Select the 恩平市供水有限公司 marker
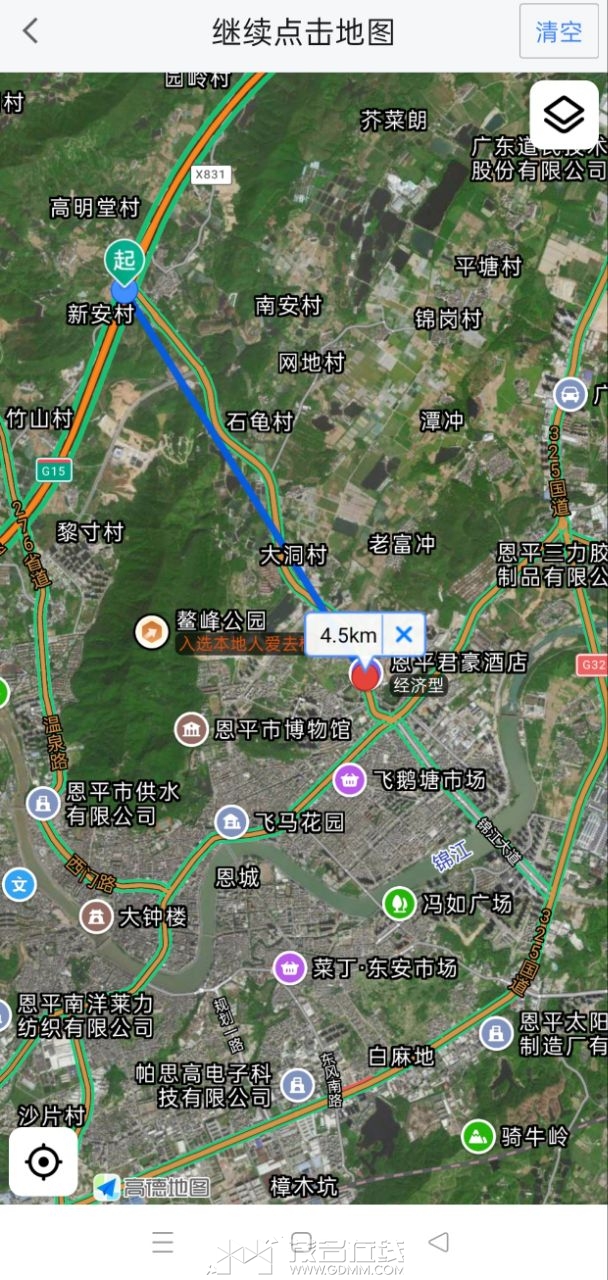Image resolution: width=608 pixels, height=1280 pixels. point(43,803)
